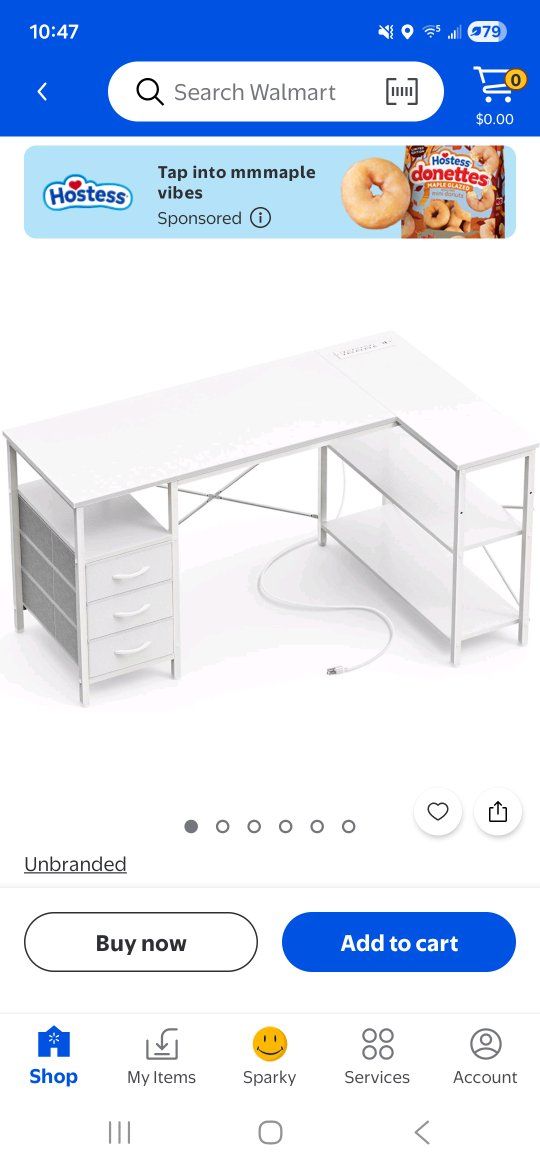Show sponsored ad info

pyautogui.click(x=260, y=219)
